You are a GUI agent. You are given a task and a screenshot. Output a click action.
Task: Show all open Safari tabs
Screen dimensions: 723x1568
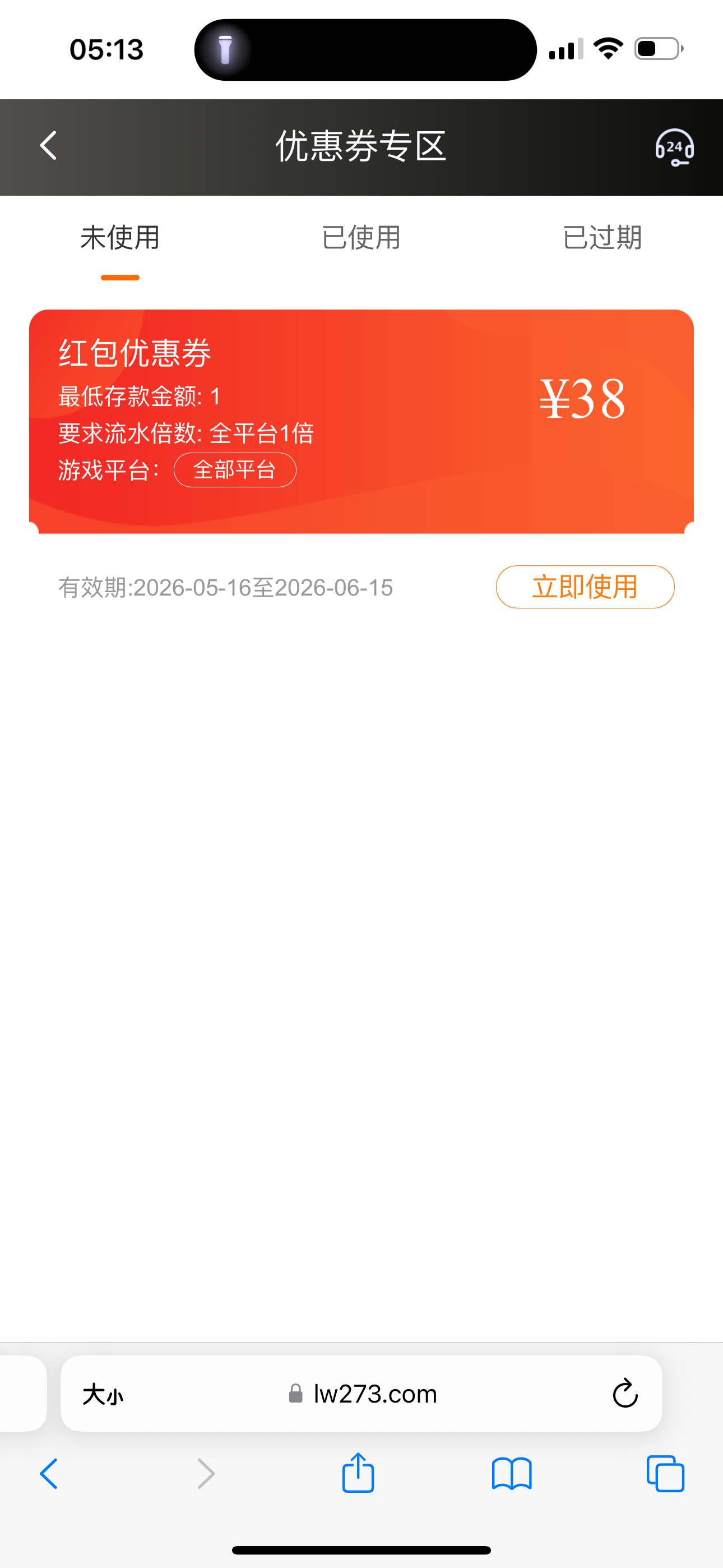coord(665,1474)
